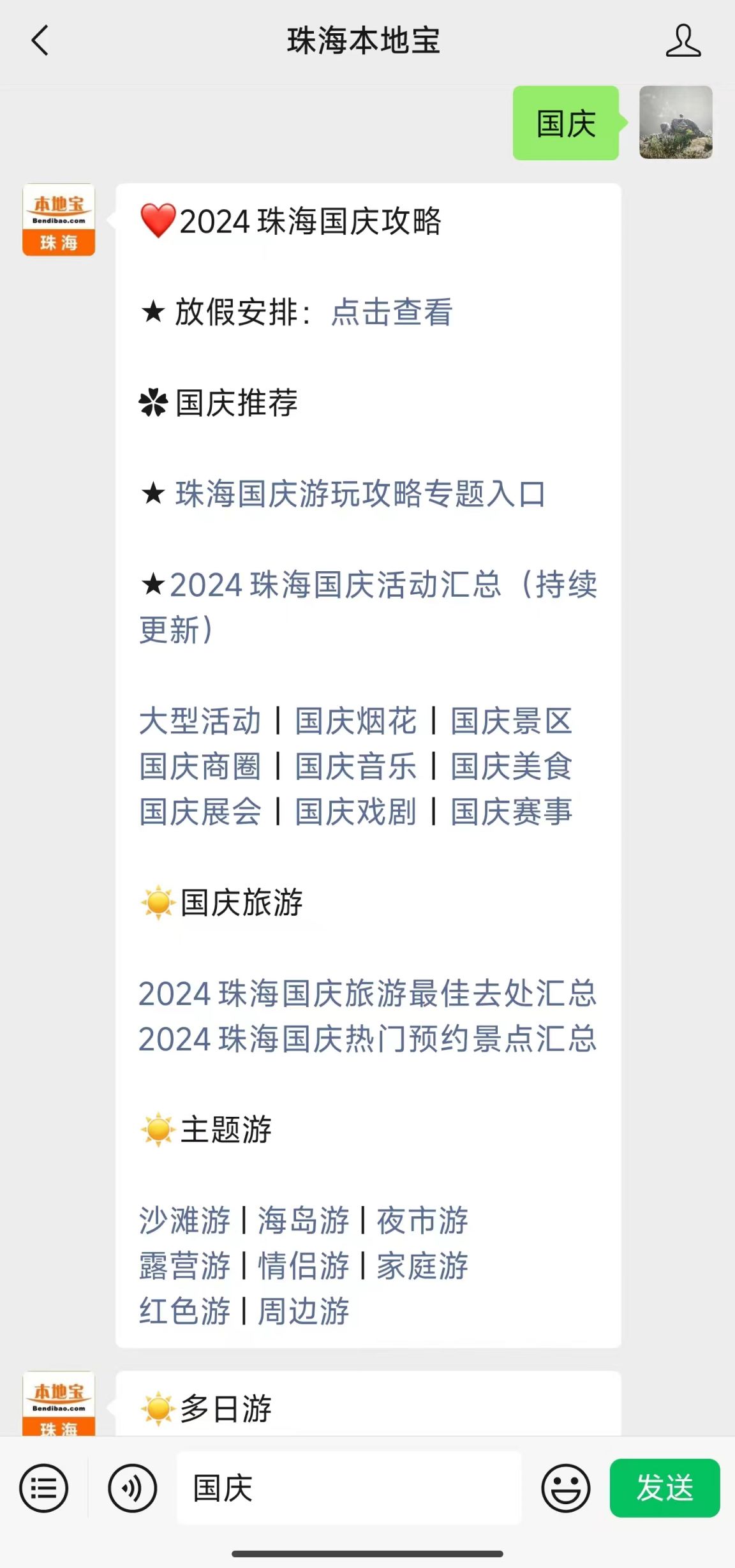This screenshot has height=1568, width=735.
Task: Switch to voice input
Action: pyautogui.click(x=132, y=1488)
